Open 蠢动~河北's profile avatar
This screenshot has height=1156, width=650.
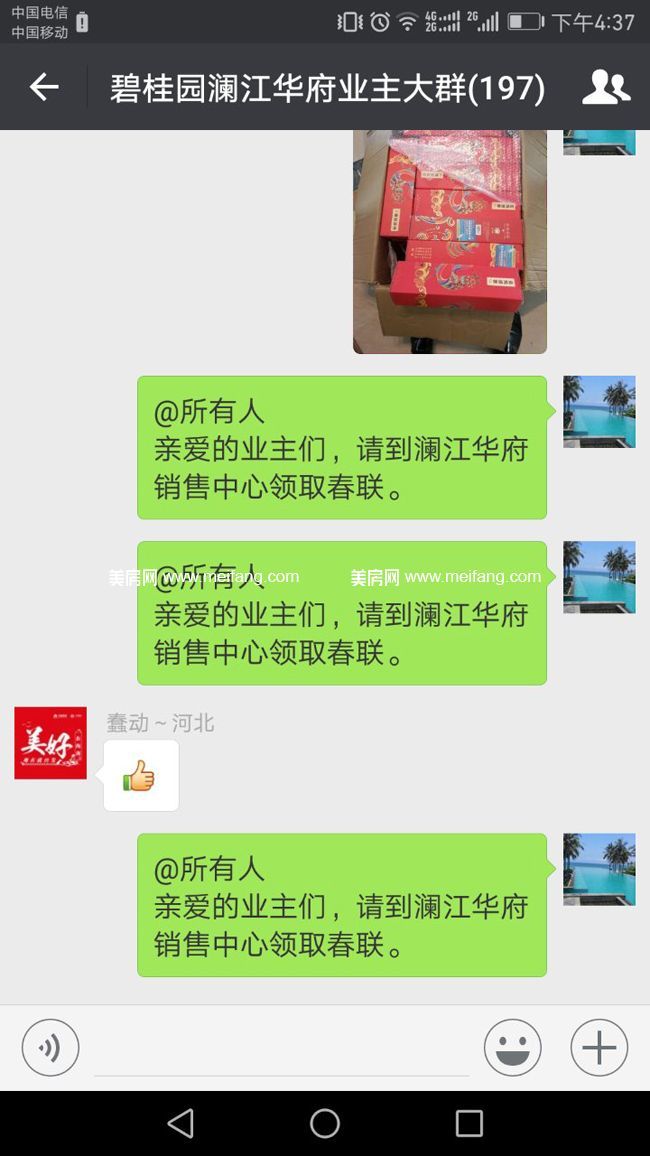(x=50, y=743)
